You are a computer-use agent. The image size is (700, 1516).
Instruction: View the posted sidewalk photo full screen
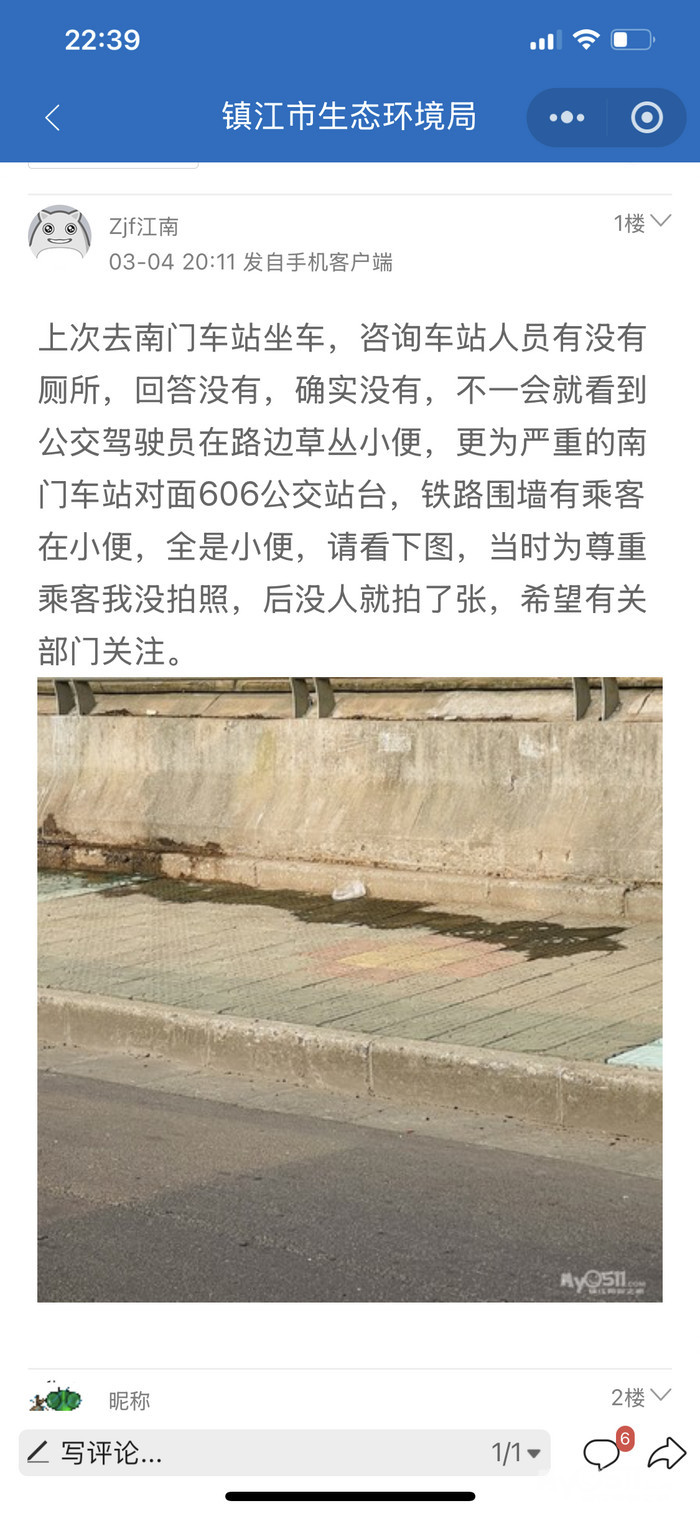[350, 989]
